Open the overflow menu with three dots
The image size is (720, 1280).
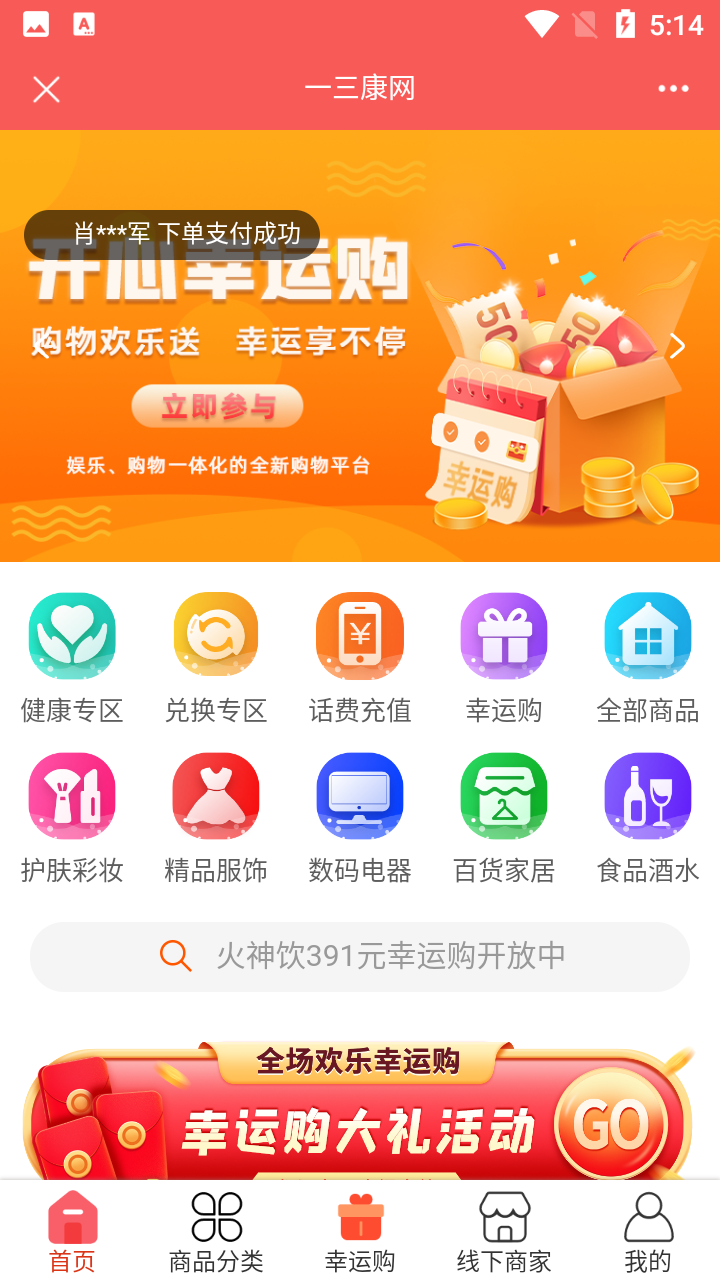coord(672,89)
